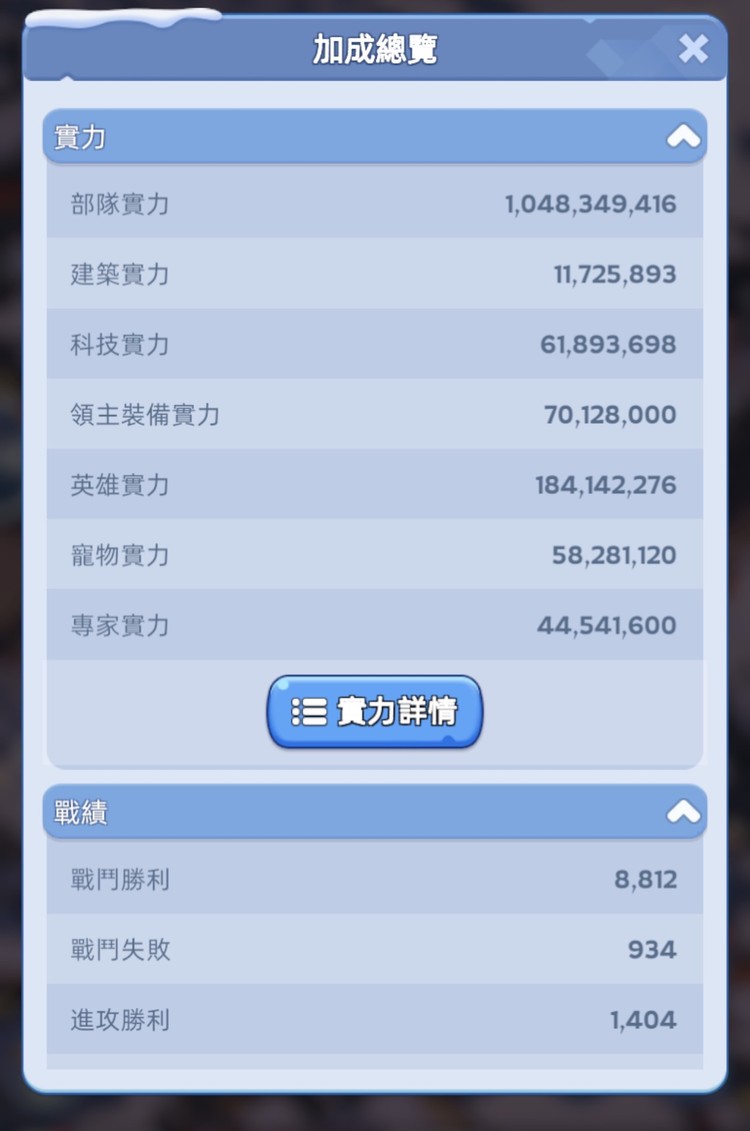Select the 建築實力 stat row

[375, 274]
